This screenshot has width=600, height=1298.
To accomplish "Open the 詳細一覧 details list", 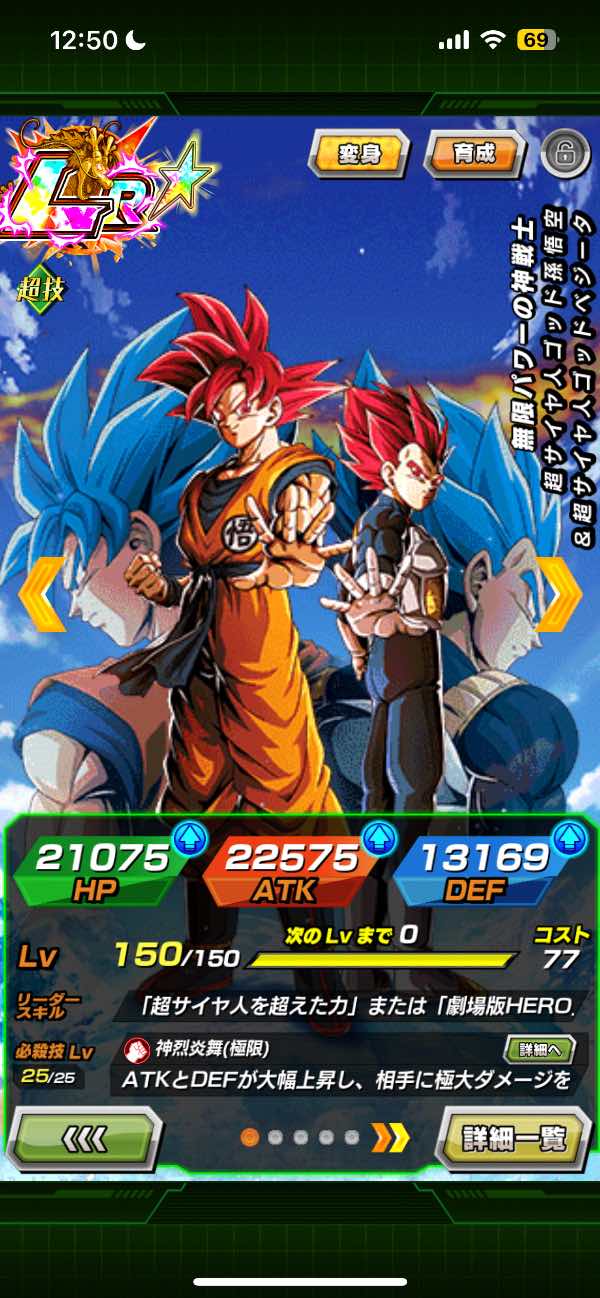I will coord(514,1138).
